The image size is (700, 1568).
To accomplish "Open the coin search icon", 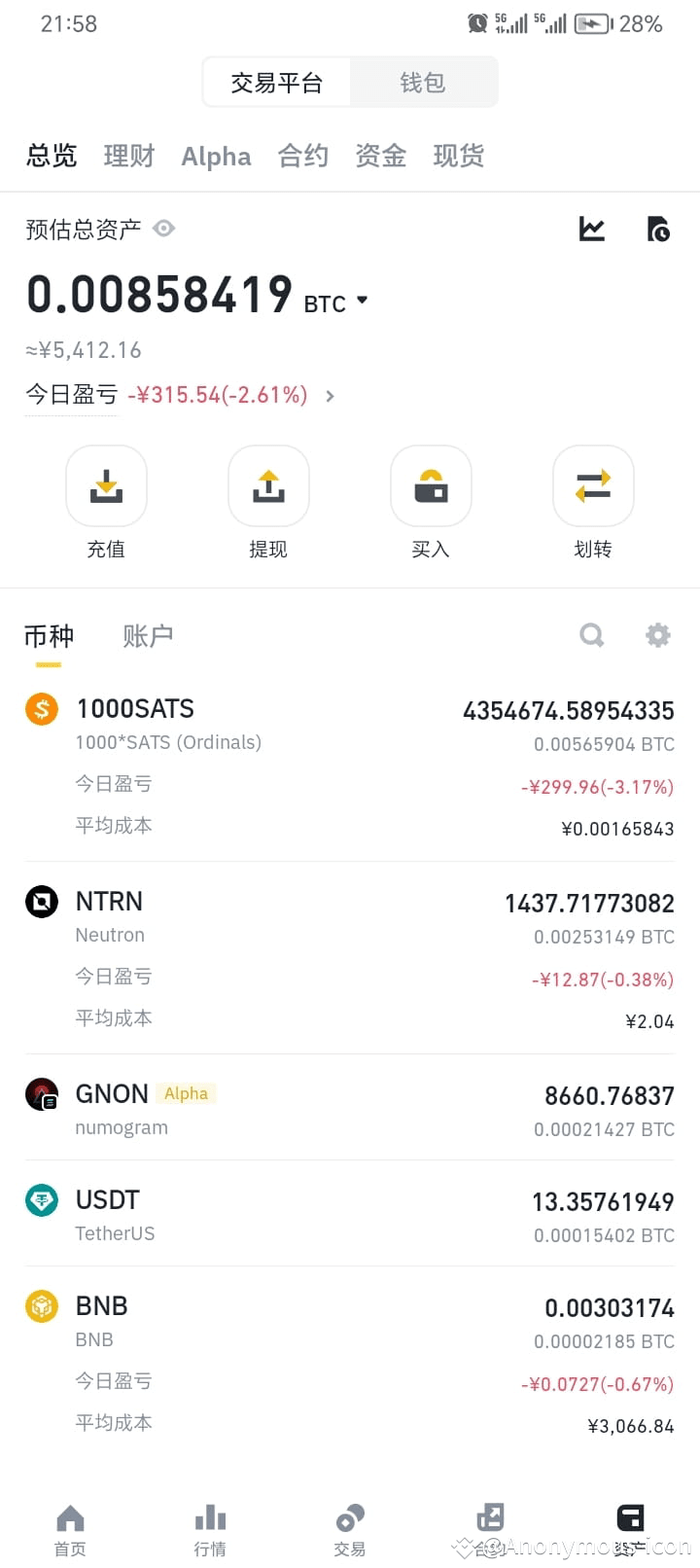I will pos(592,635).
